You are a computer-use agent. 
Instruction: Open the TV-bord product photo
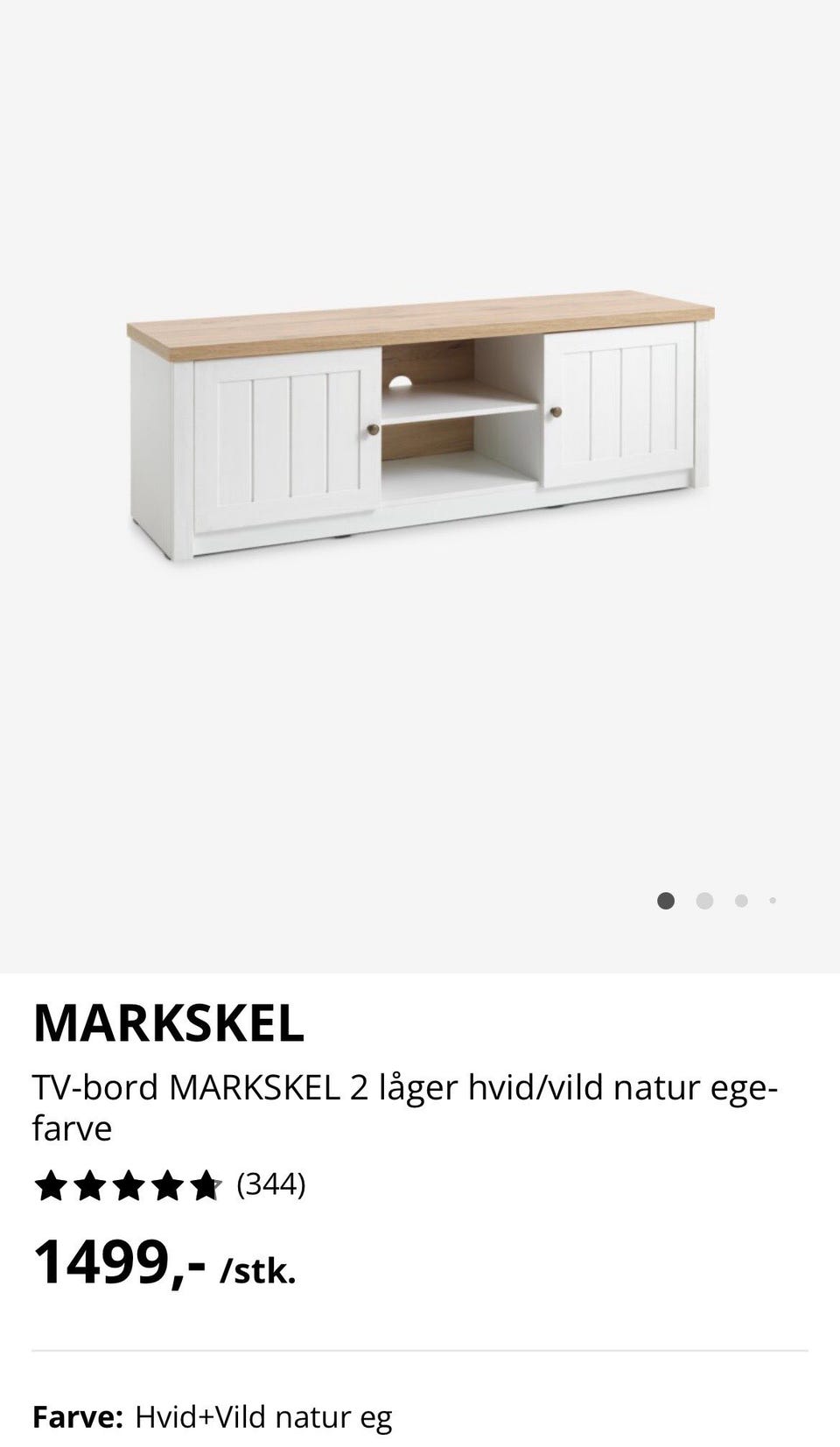tap(420, 420)
